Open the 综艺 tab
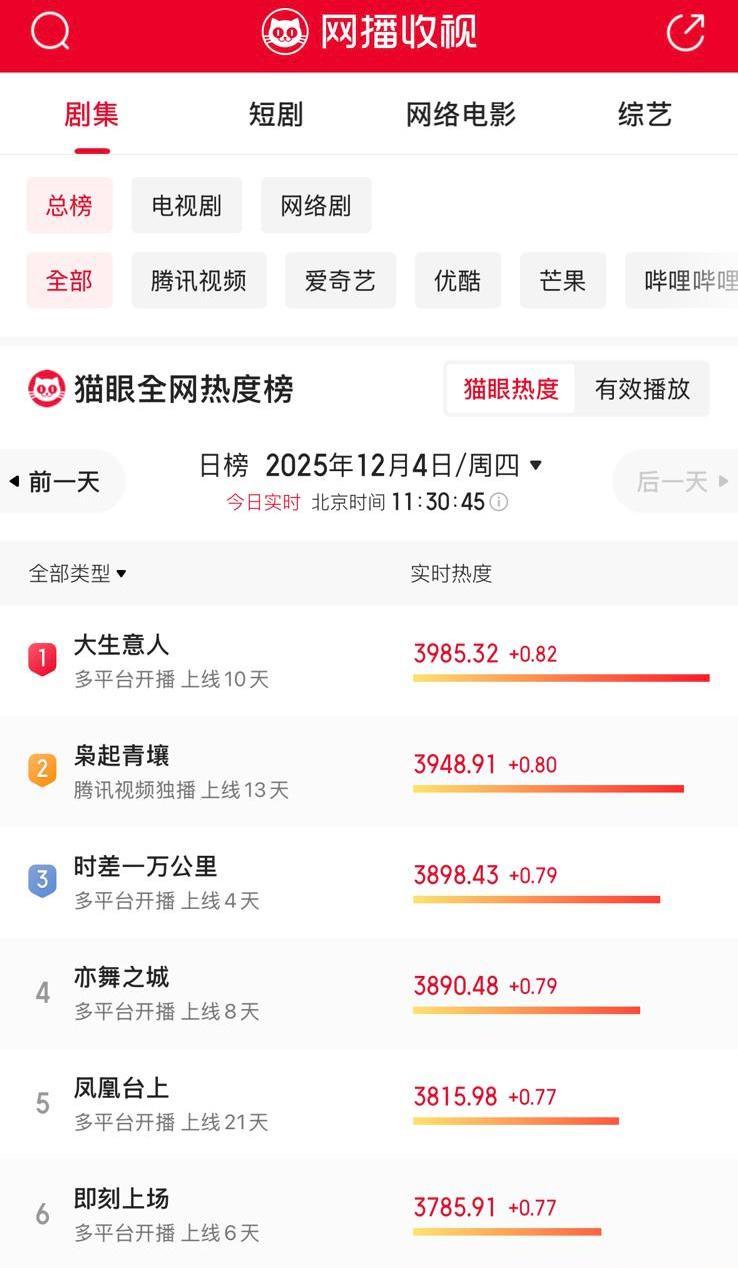This screenshot has width=738, height=1268. 644,115
